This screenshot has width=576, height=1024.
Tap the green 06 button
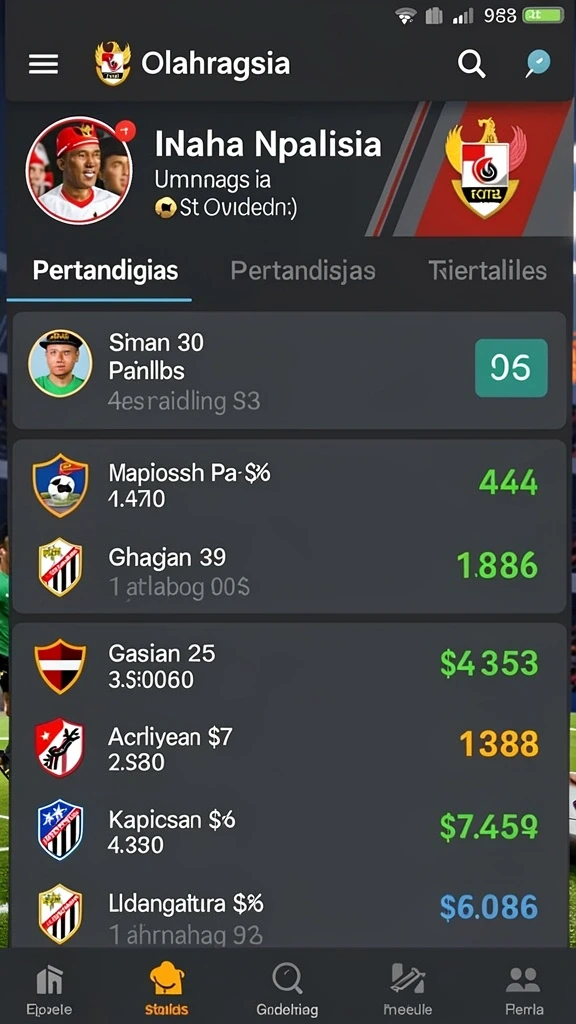[511, 368]
